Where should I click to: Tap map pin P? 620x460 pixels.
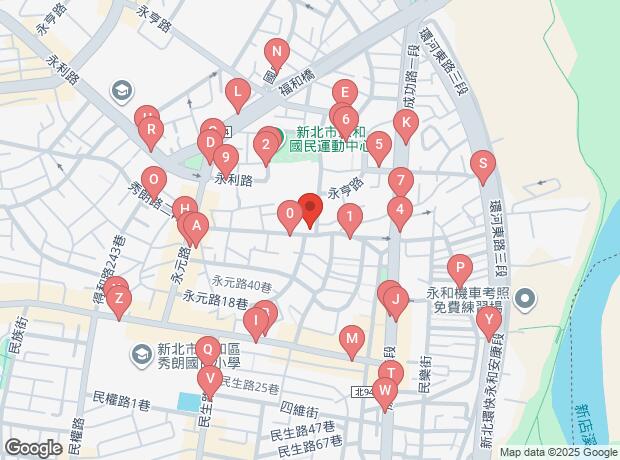[459, 268]
